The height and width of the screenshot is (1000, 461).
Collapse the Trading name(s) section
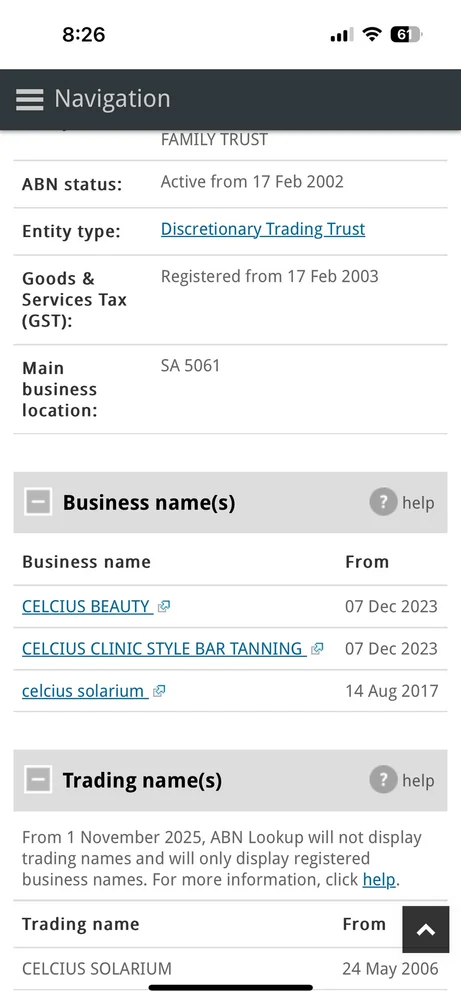(x=38, y=780)
